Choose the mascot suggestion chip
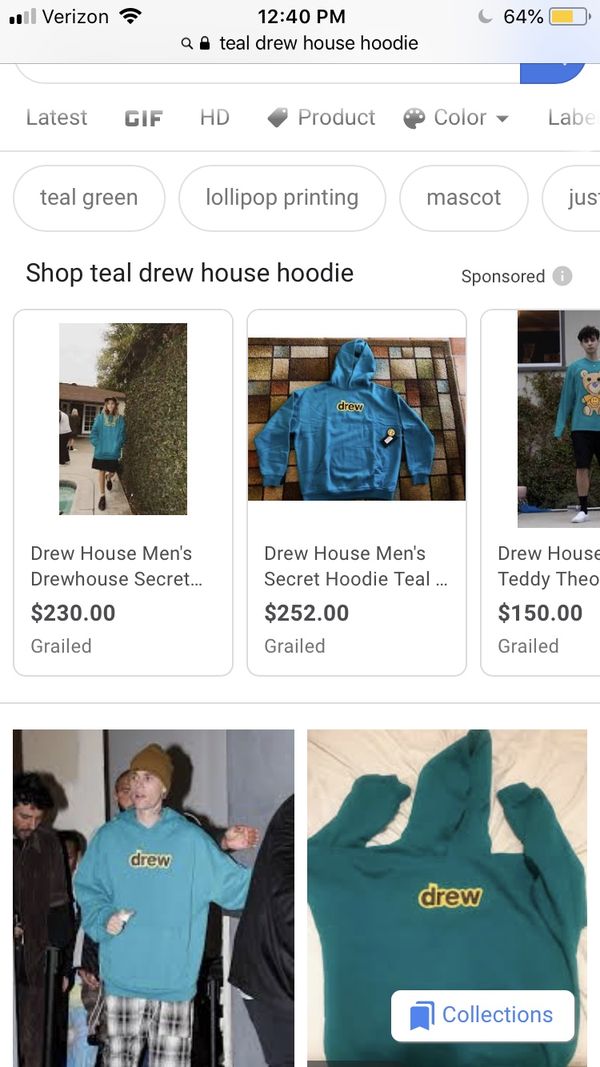 (x=464, y=198)
